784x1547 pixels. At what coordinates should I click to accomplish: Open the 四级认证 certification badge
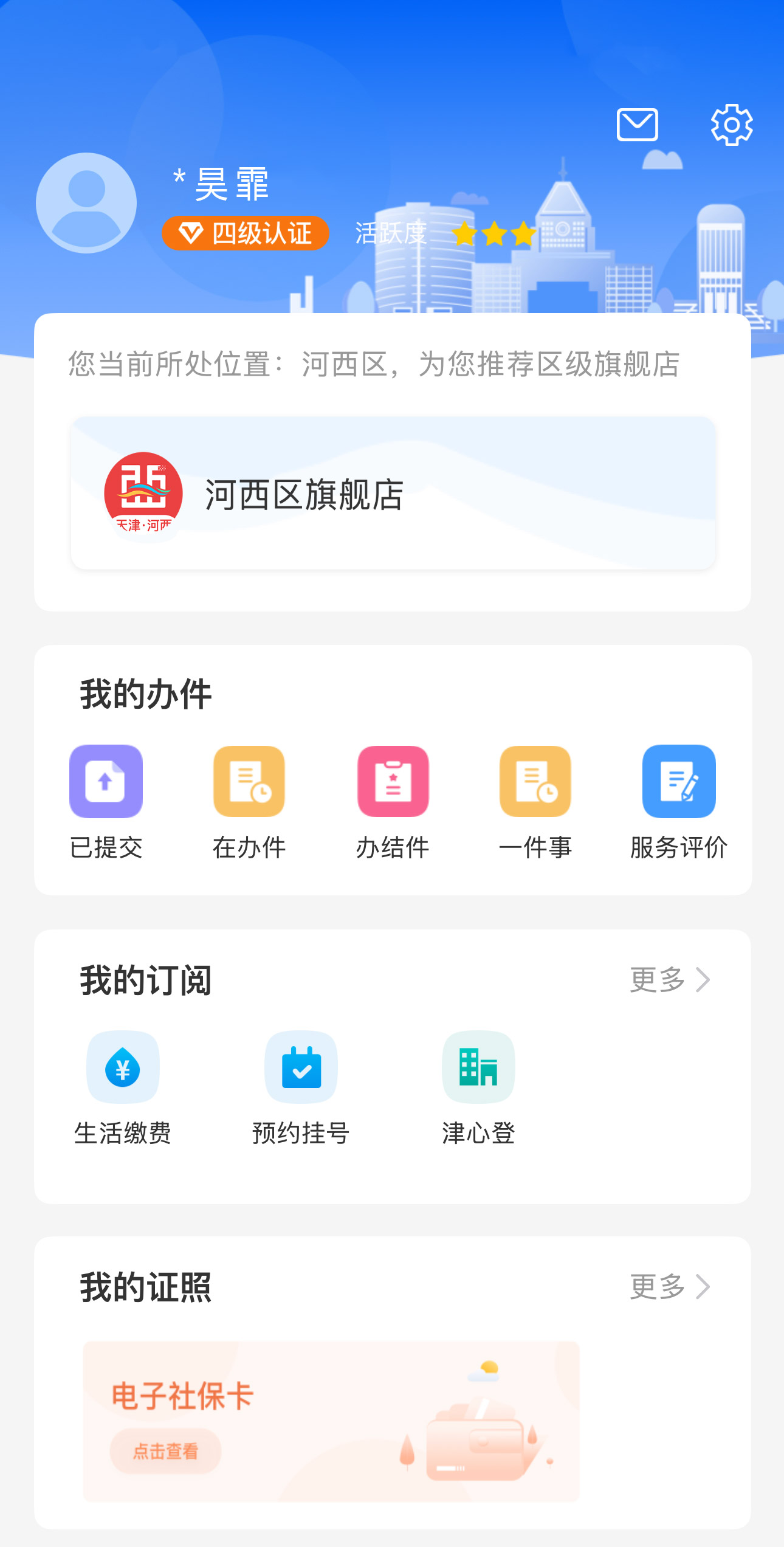click(246, 233)
